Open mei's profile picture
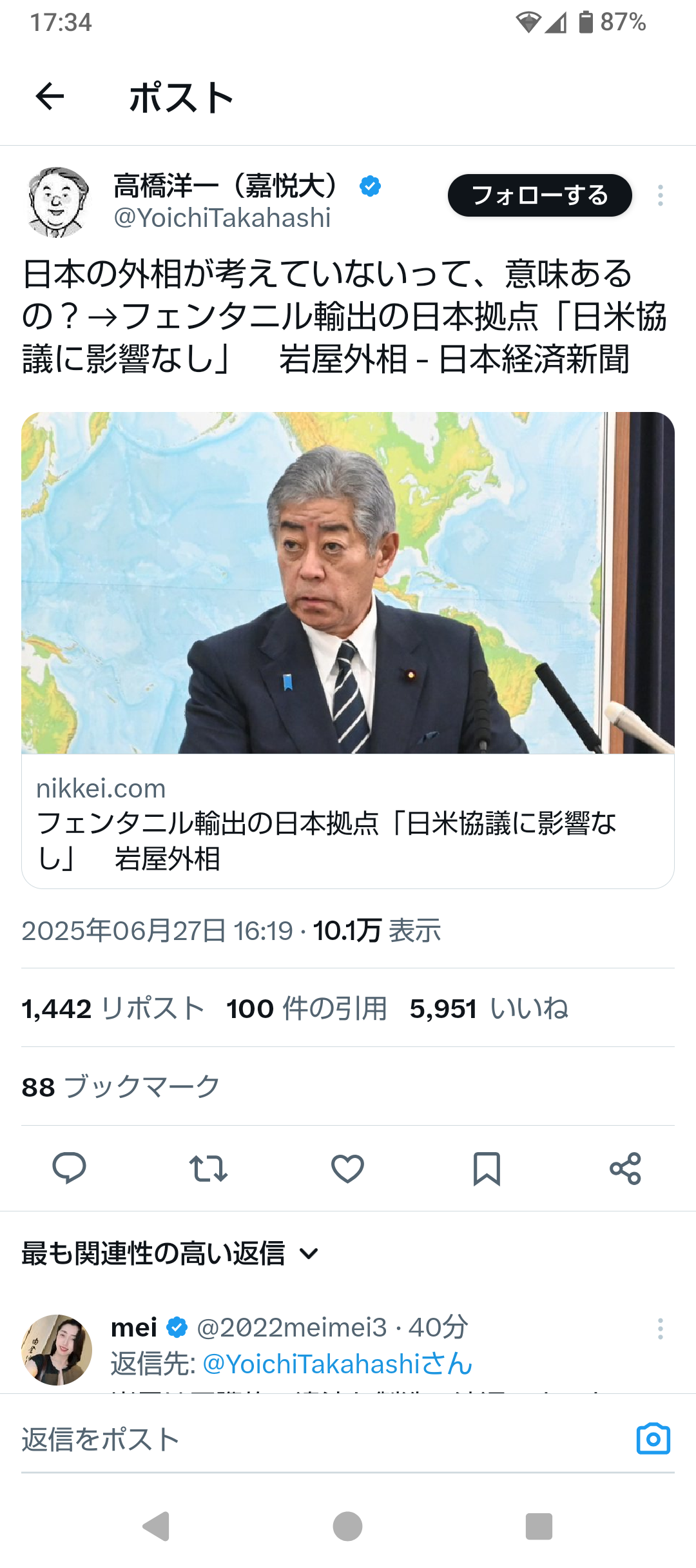Viewport: 696px width, 1568px height. coord(57,1349)
